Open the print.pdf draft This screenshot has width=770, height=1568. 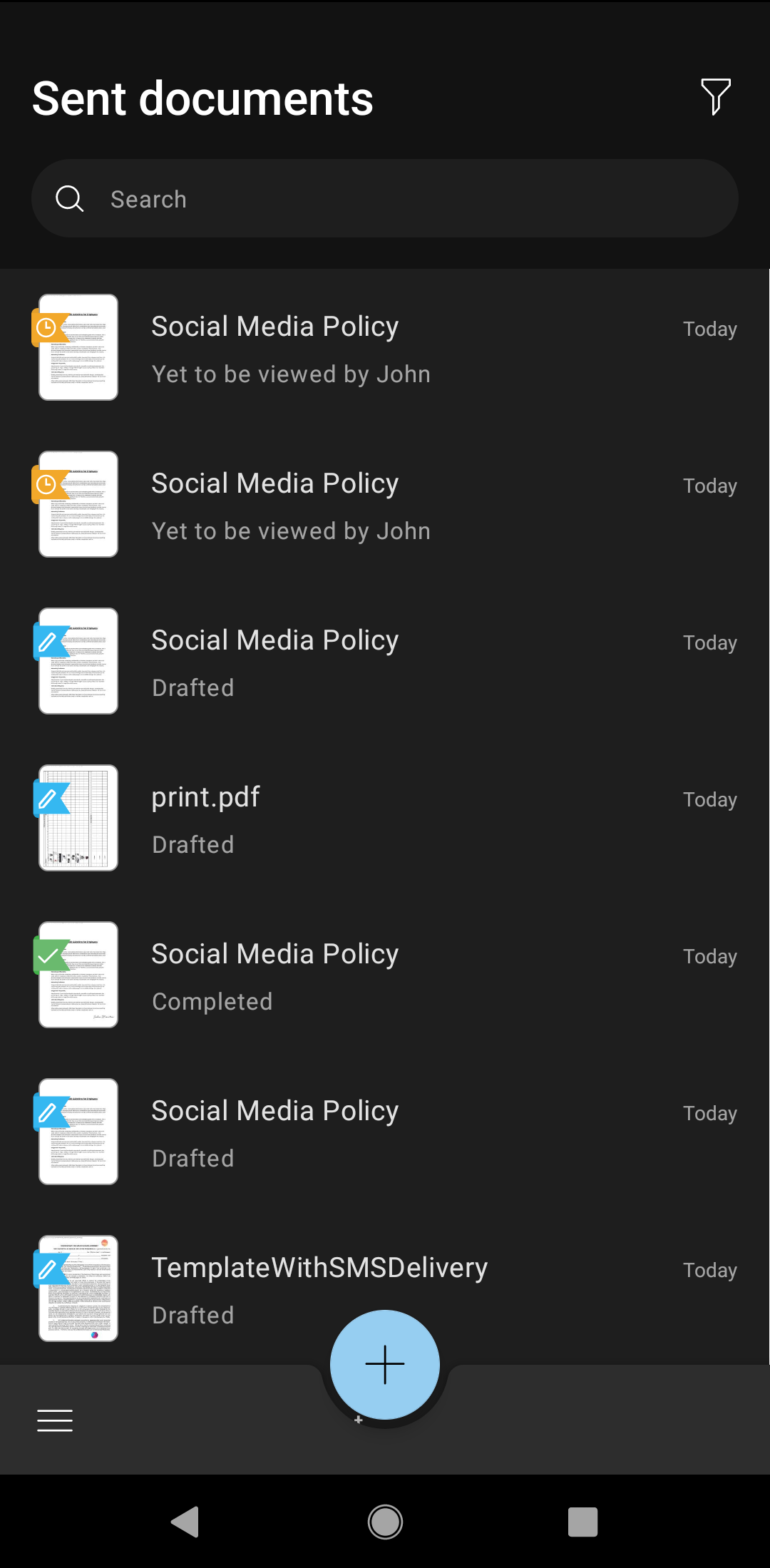tap(385, 819)
